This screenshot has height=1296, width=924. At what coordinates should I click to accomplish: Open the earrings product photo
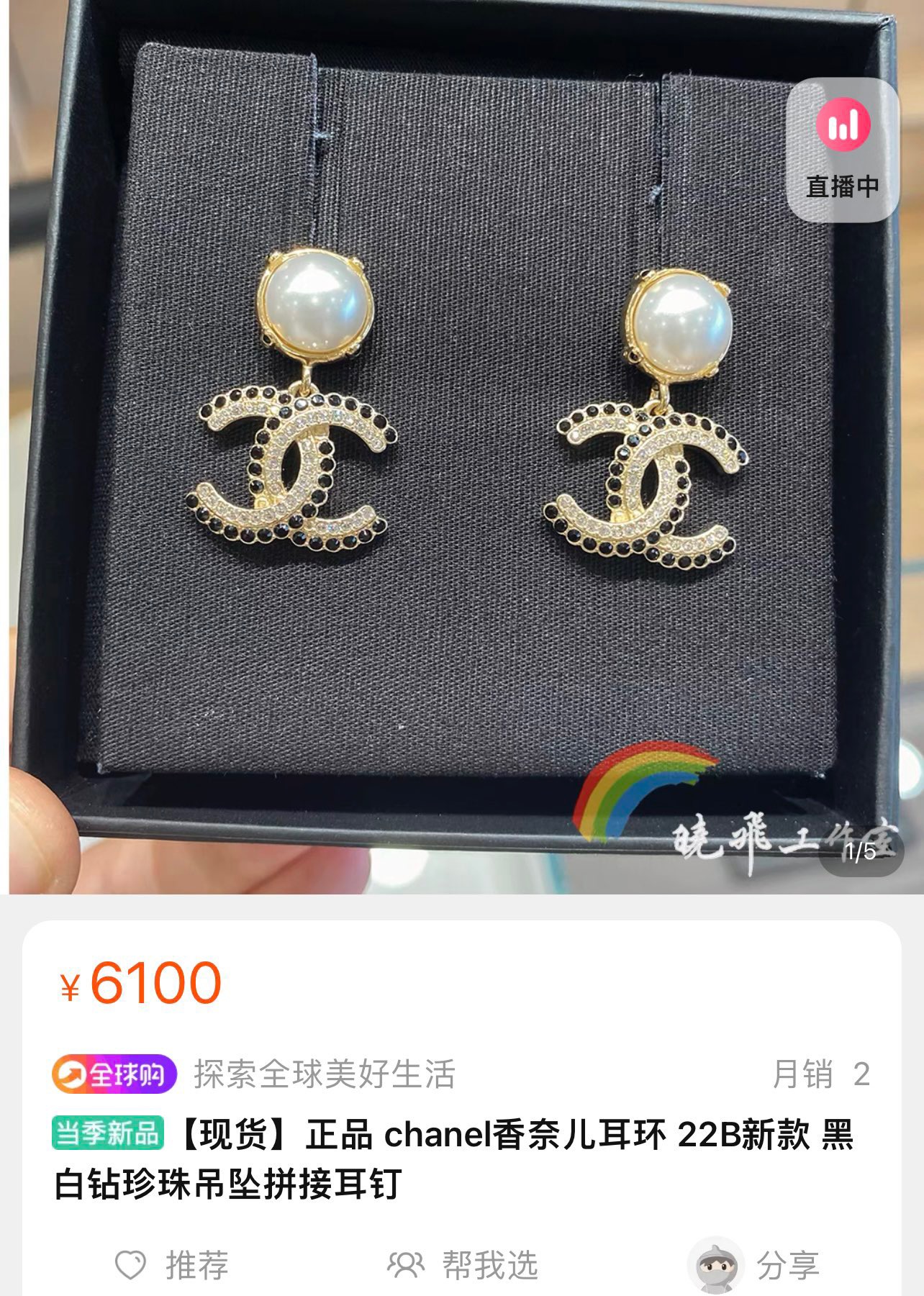[461, 446]
